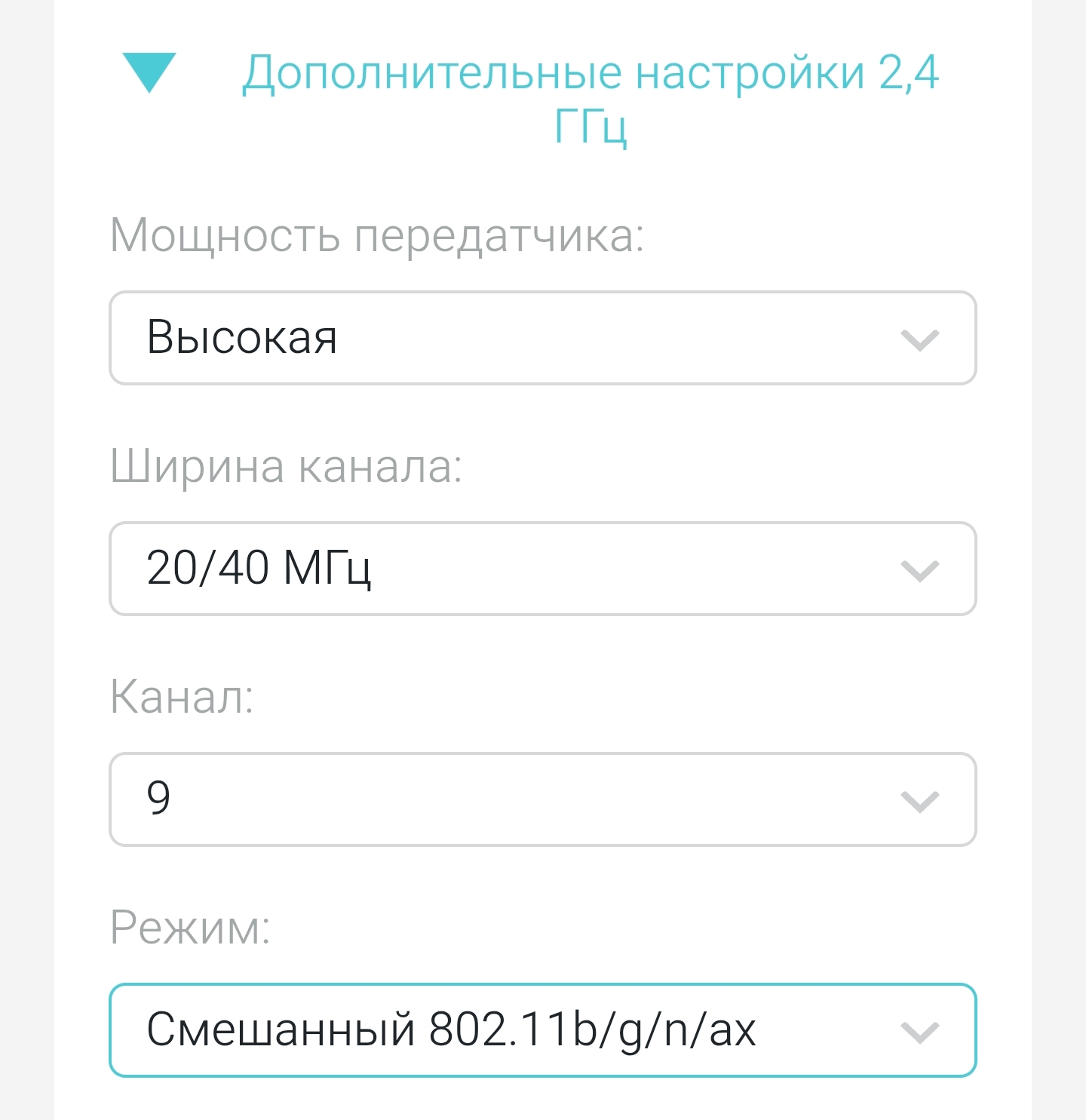Screen dimensions: 1086x1120
Task: Collapse the 2.4 GHz additional settings section
Action: coord(149,73)
